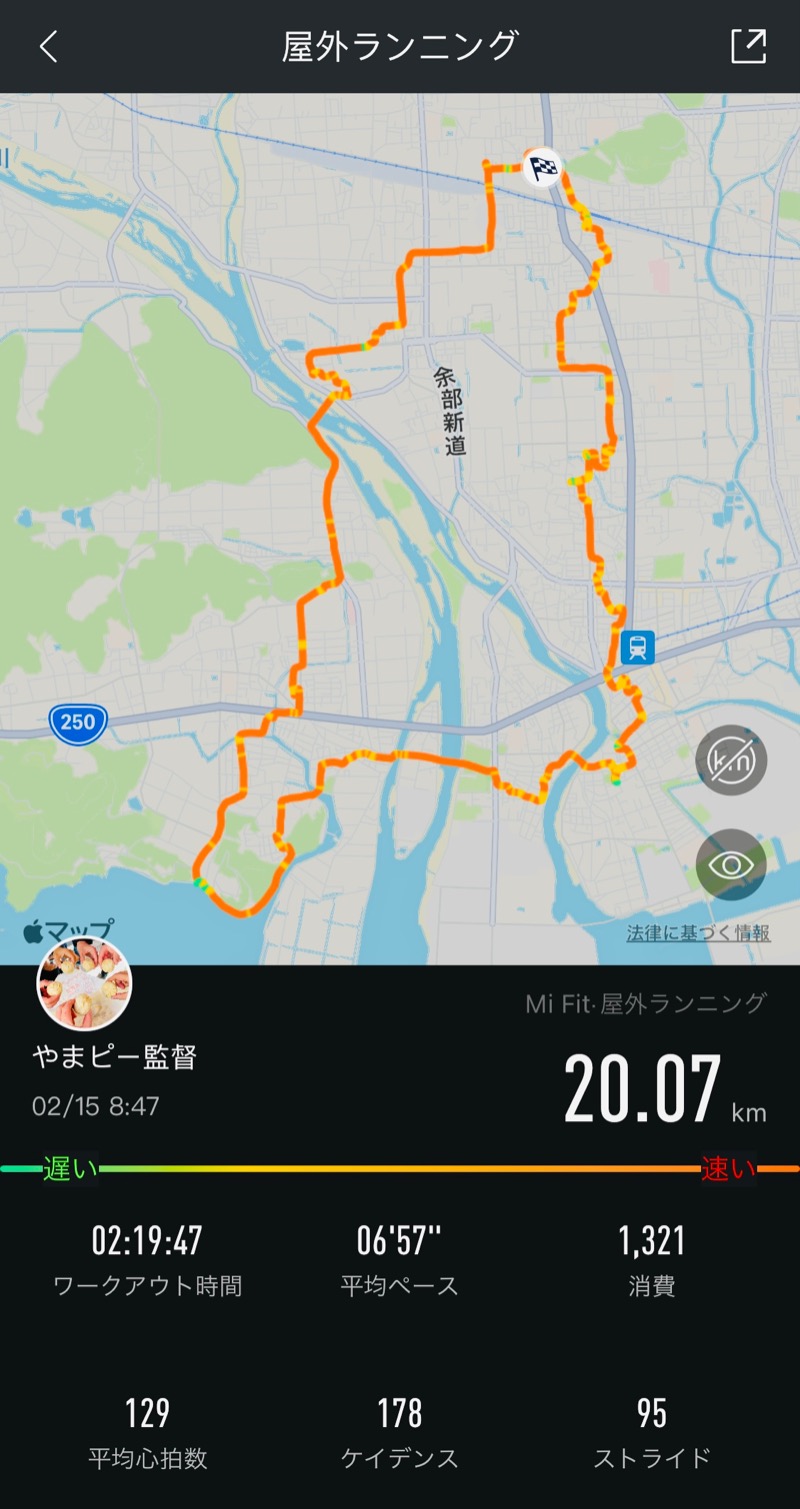Toggle kilometer markers with the crossed k/n button
The height and width of the screenshot is (1509, 800).
tap(731, 760)
